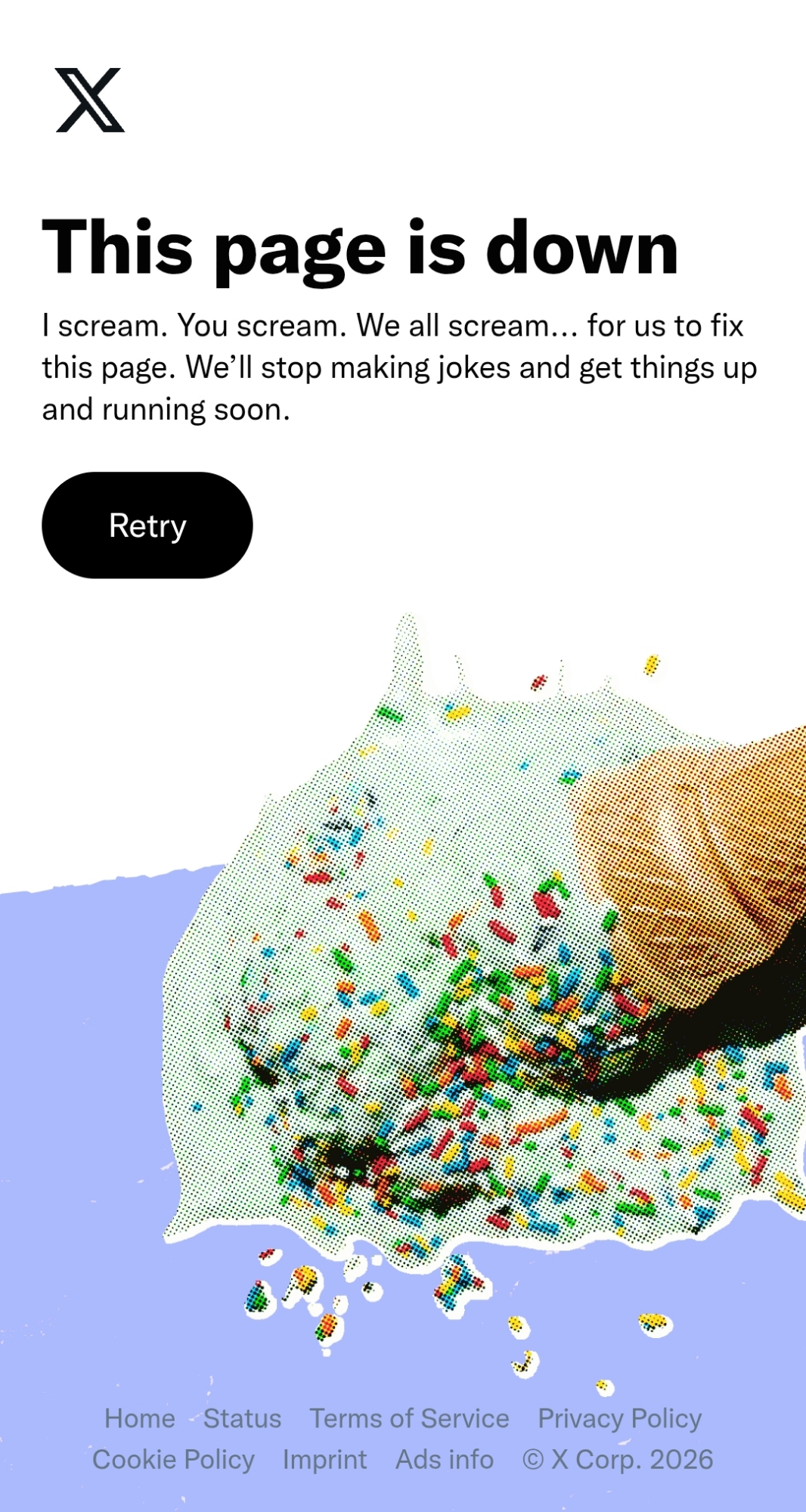Image resolution: width=806 pixels, height=1512 pixels.
Task: Check the Status page link
Action: point(242,1419)
